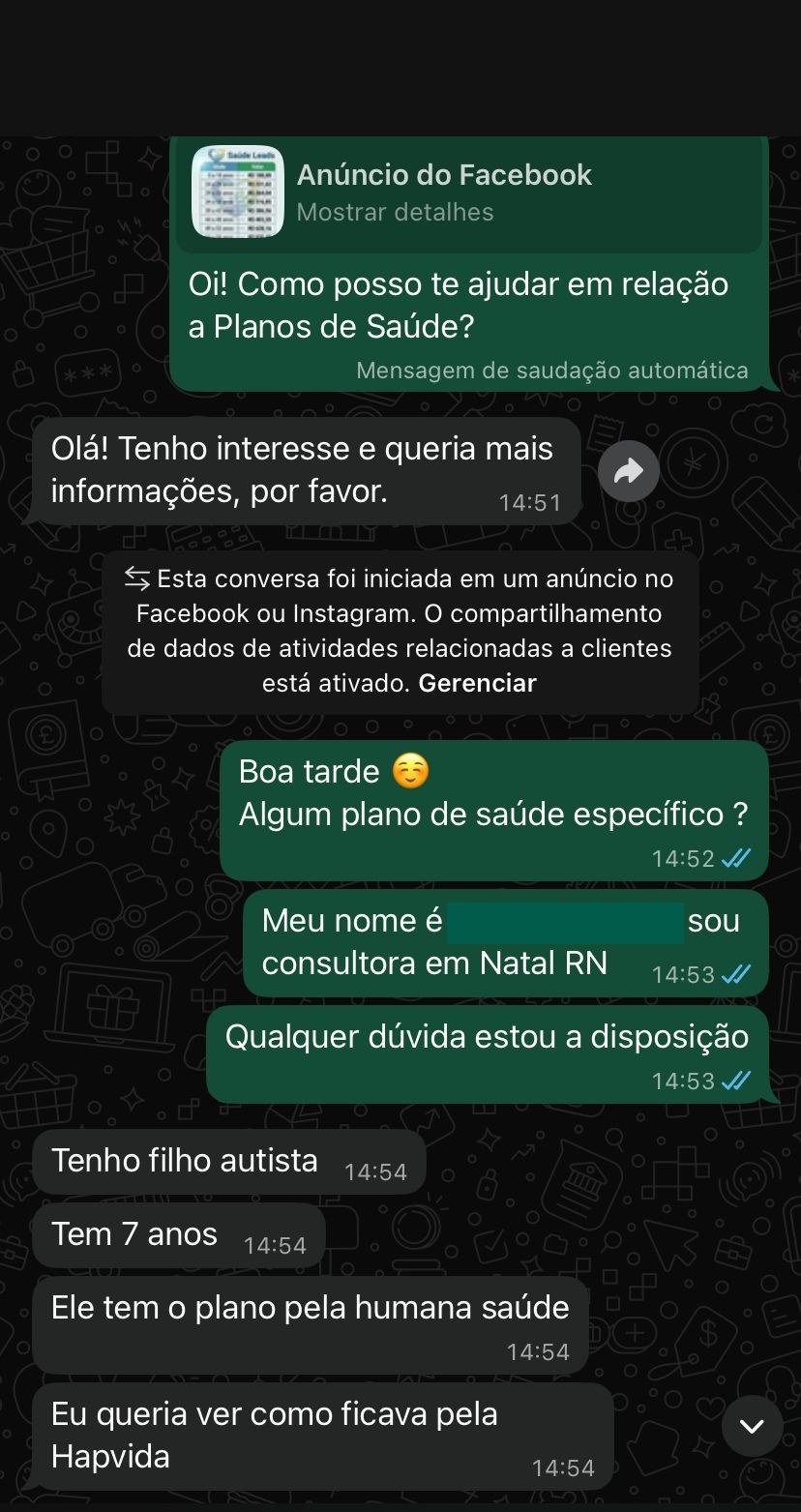Open the Saúde Leads ad thumbnail image
The height and width of the screenshot is (1512, 801).
point(236,192)
